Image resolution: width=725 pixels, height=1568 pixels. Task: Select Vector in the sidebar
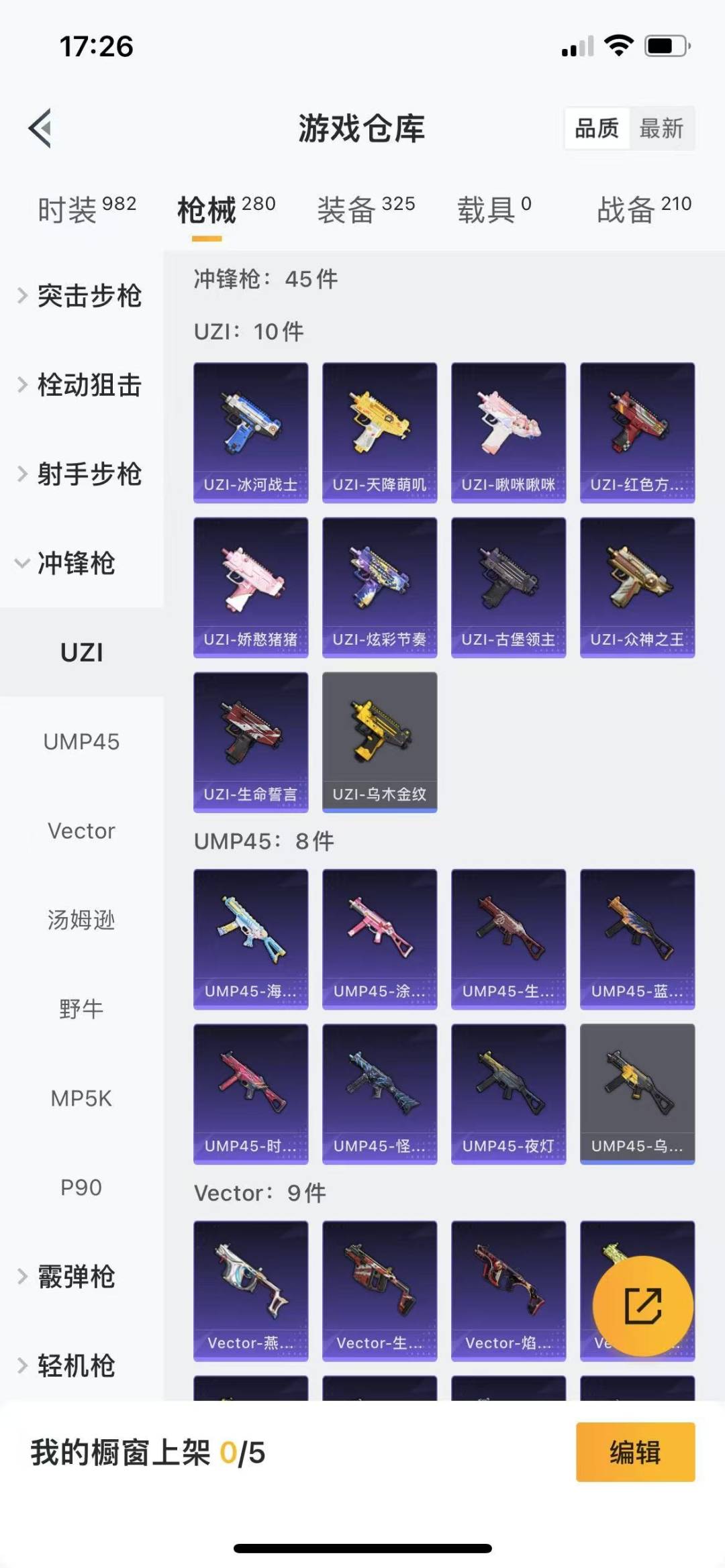click(81, 831)
